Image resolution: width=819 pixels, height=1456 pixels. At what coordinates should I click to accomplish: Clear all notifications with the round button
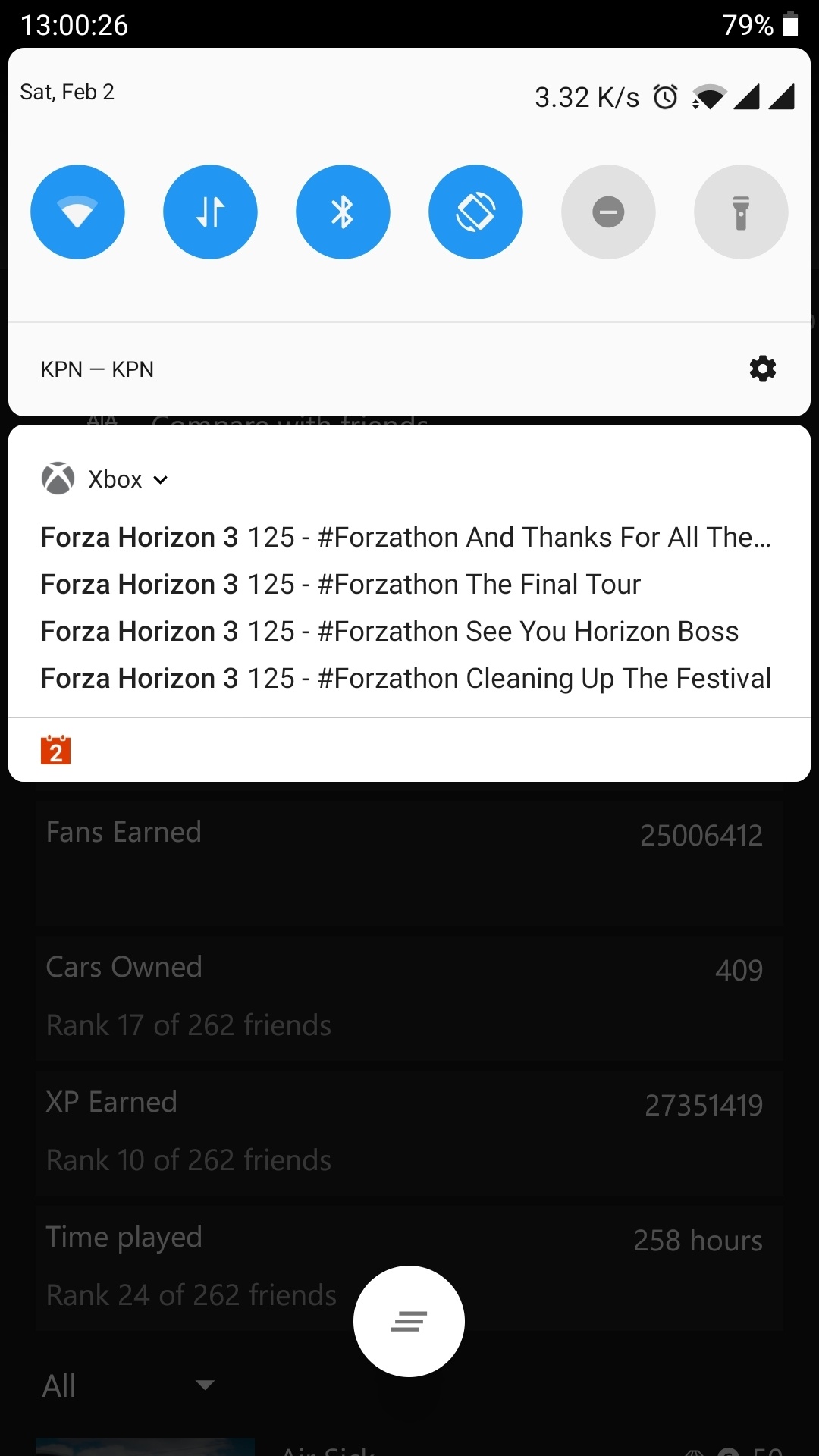409,1321
